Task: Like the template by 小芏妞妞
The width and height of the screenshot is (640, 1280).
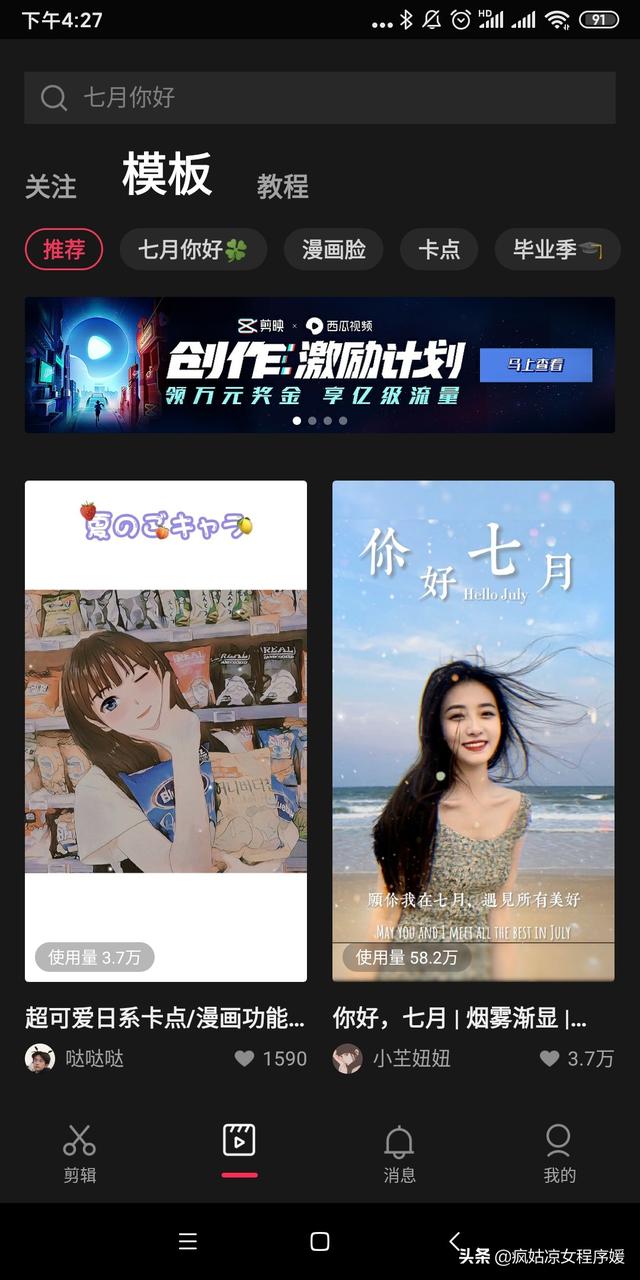Action: tap(550, 1058)
